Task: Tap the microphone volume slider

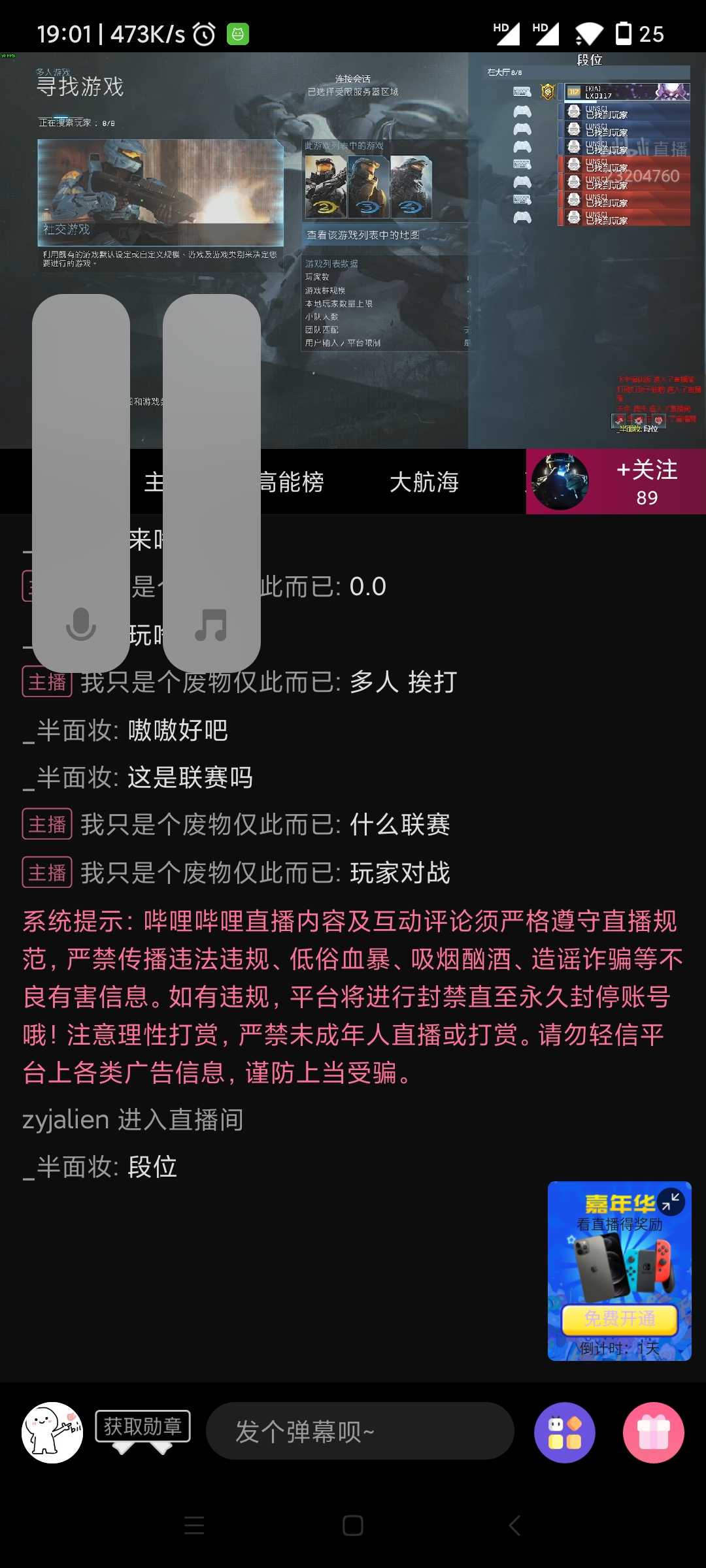Action: tap(81, 483)
